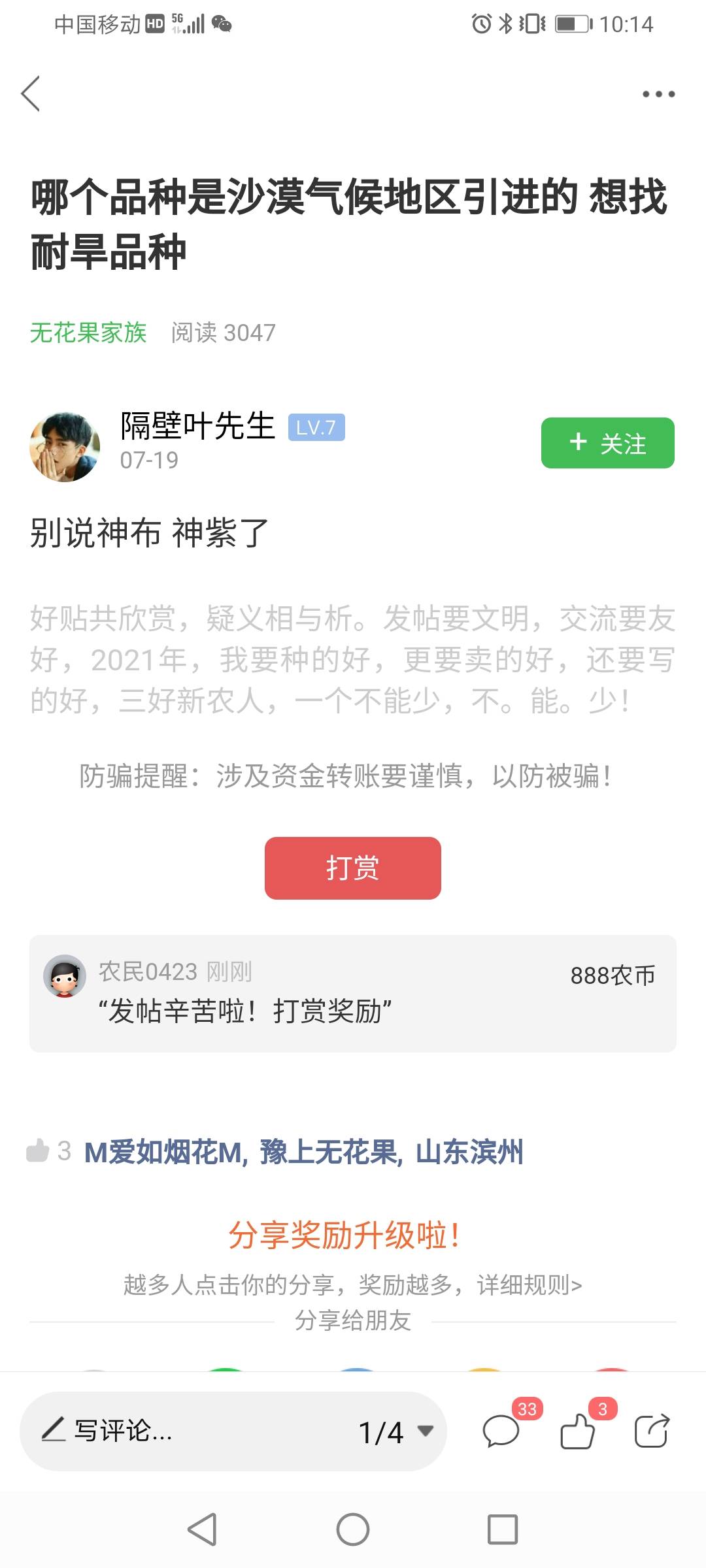Like this post with thumbs-up icon
Viewport: 706px width, 1568px height.
click(578, 1431)
